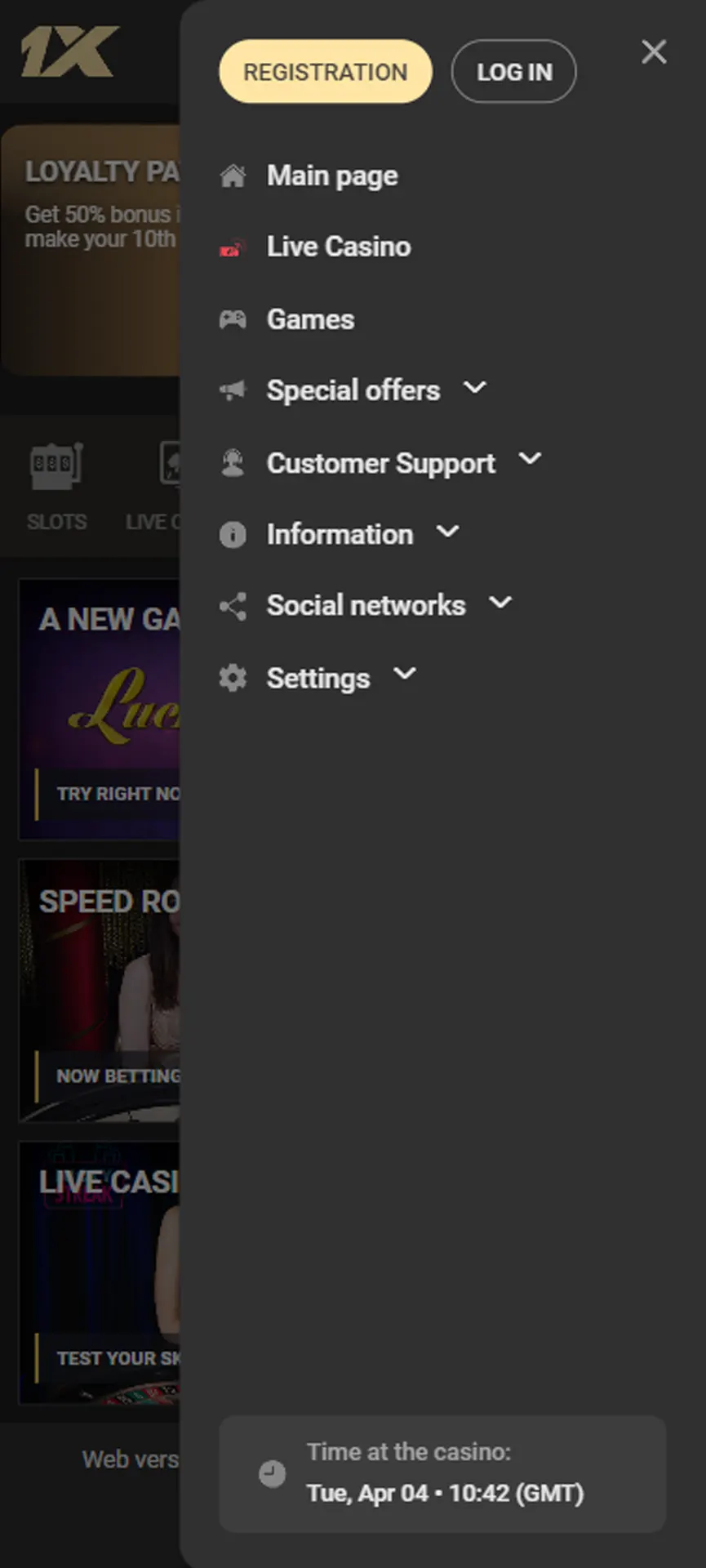Close the side menu
The image size is (706, 1568).
click(x=654, y=51)
